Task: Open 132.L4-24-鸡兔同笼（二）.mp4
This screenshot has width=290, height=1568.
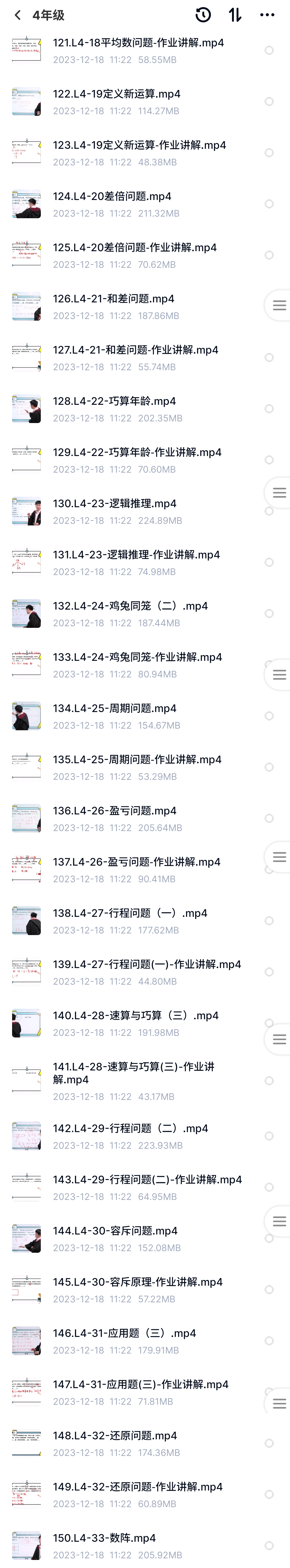Action: 130,606
